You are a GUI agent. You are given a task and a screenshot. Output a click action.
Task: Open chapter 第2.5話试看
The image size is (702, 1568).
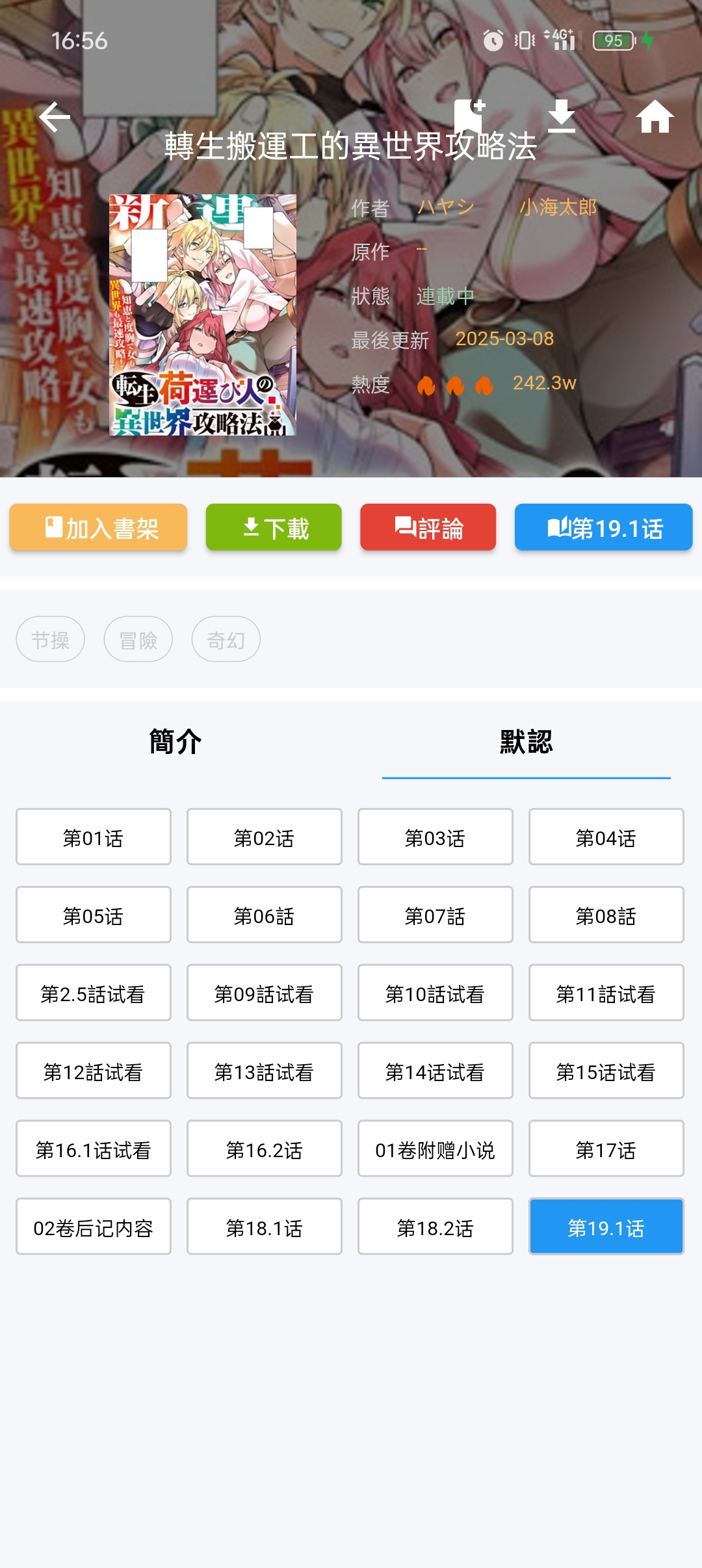tap(94, 993)
